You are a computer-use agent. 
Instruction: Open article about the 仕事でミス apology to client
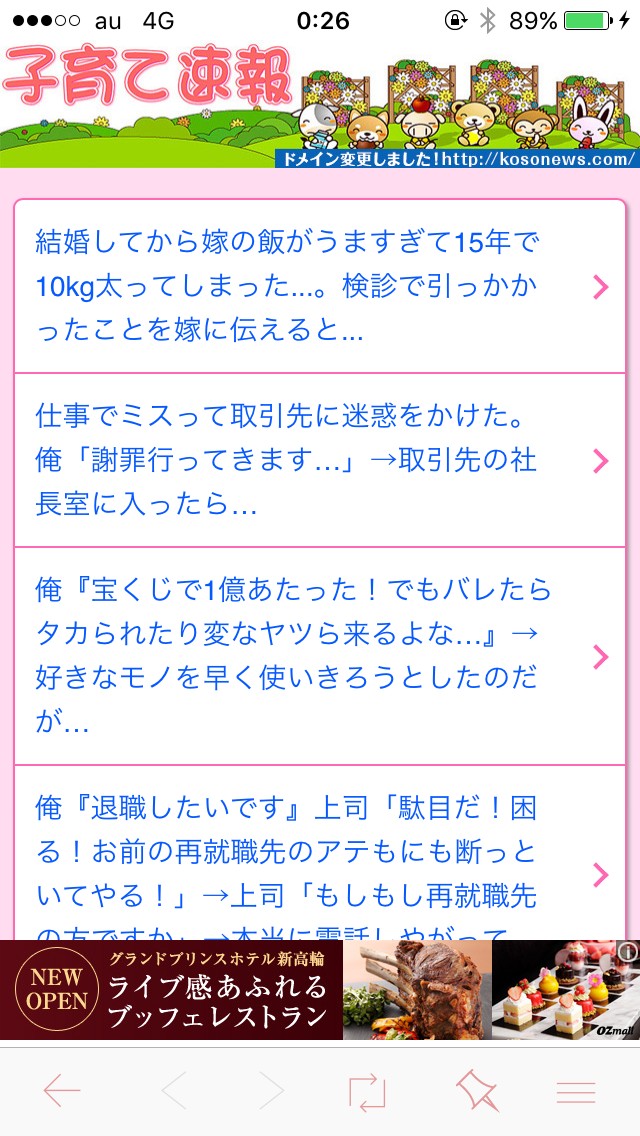300,460
